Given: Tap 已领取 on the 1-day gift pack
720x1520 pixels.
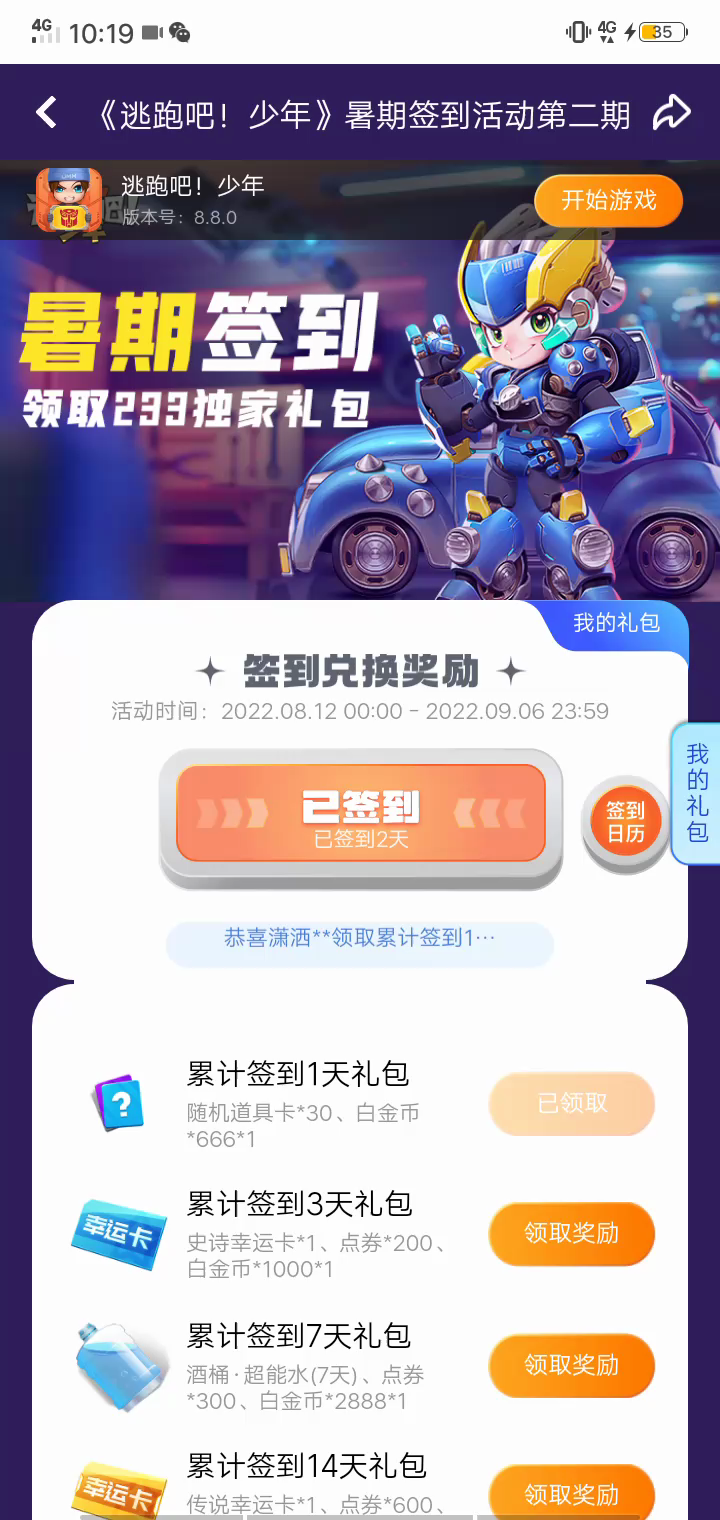Looking at the screenshot, I should tap(571, 1103).
